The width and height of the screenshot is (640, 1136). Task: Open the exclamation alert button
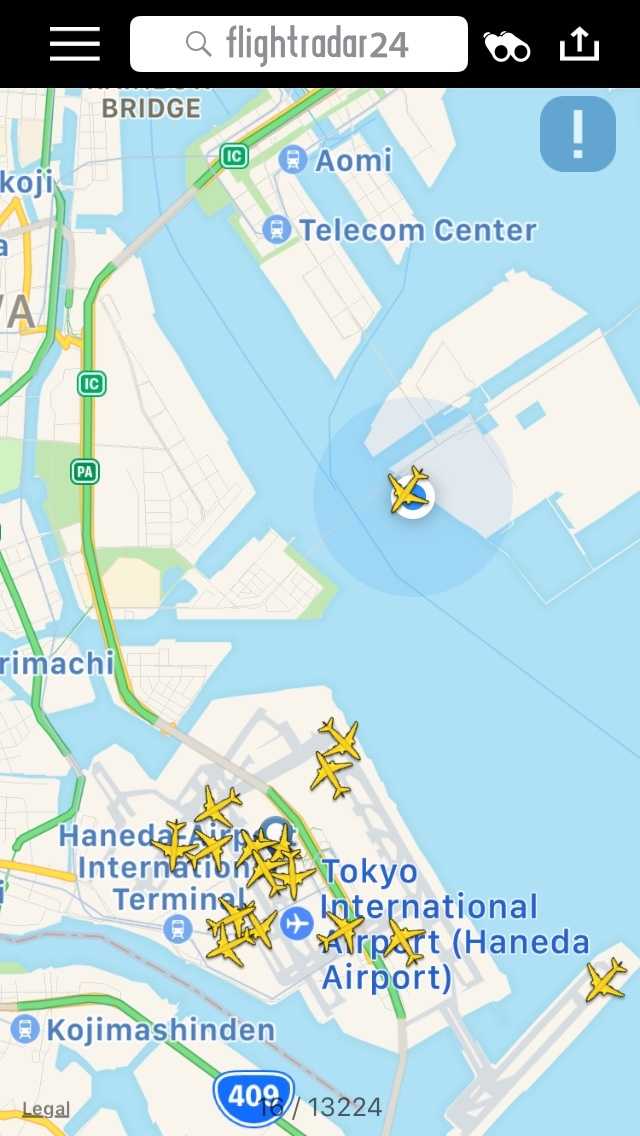[578, 134]
